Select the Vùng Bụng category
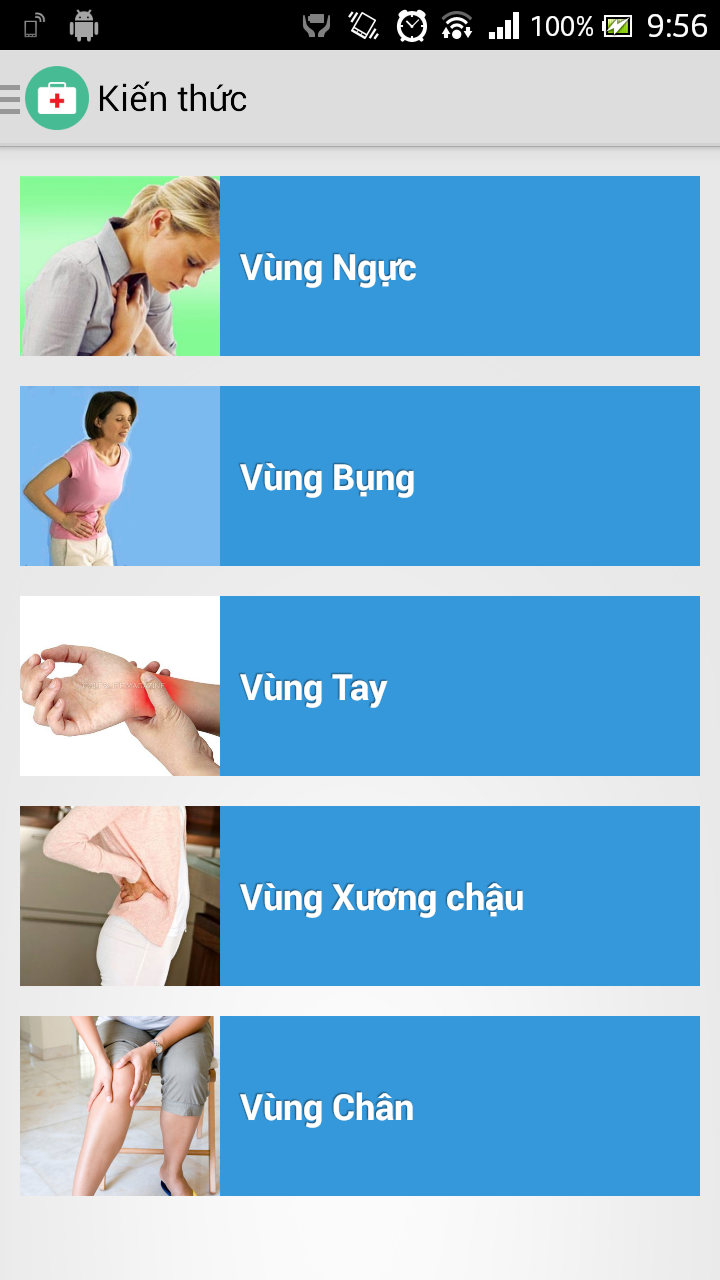This screenshot has width=720, height=1280. (360, 476)
